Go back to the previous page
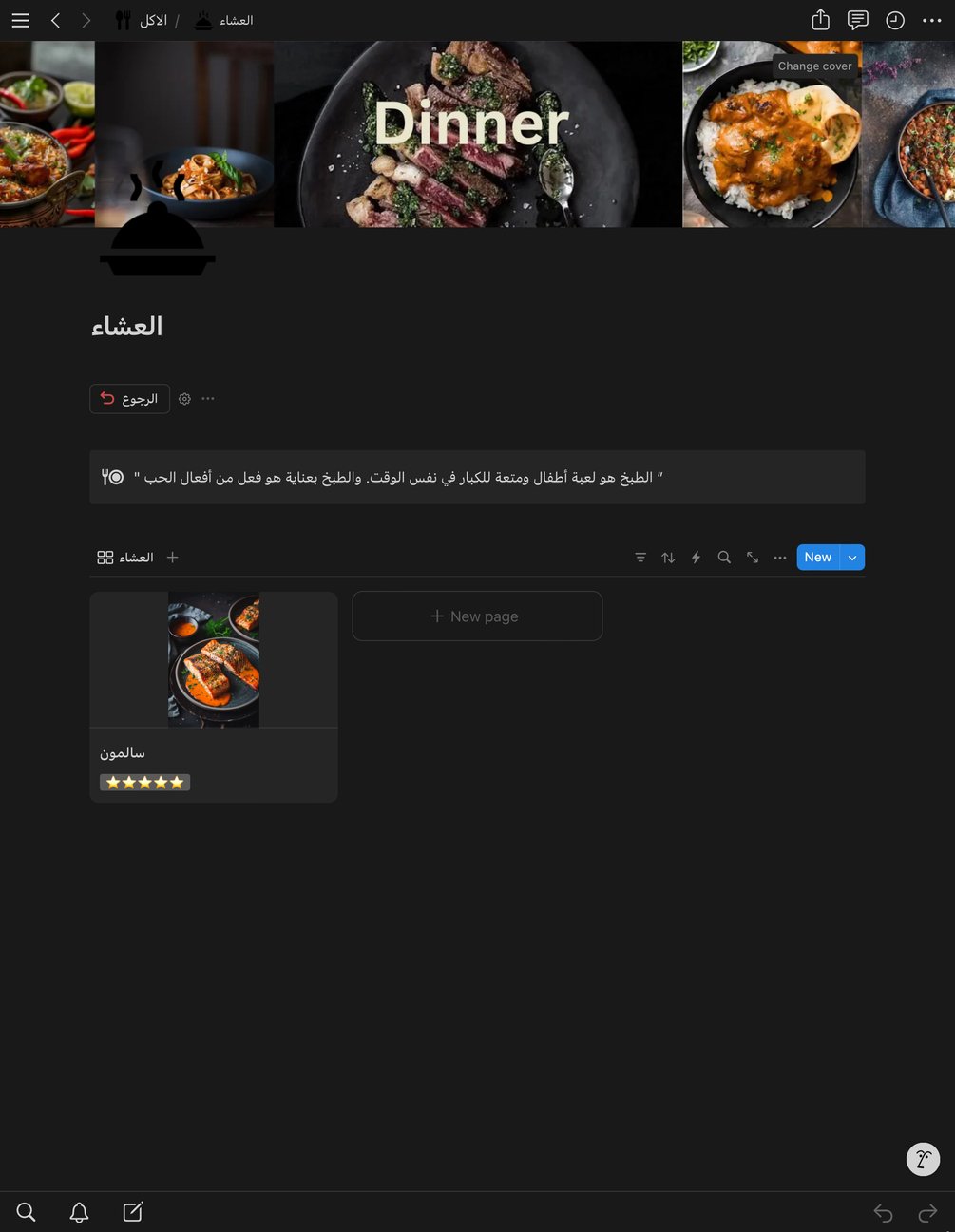This screenshot has height=1232, width=955. [55, 20]
